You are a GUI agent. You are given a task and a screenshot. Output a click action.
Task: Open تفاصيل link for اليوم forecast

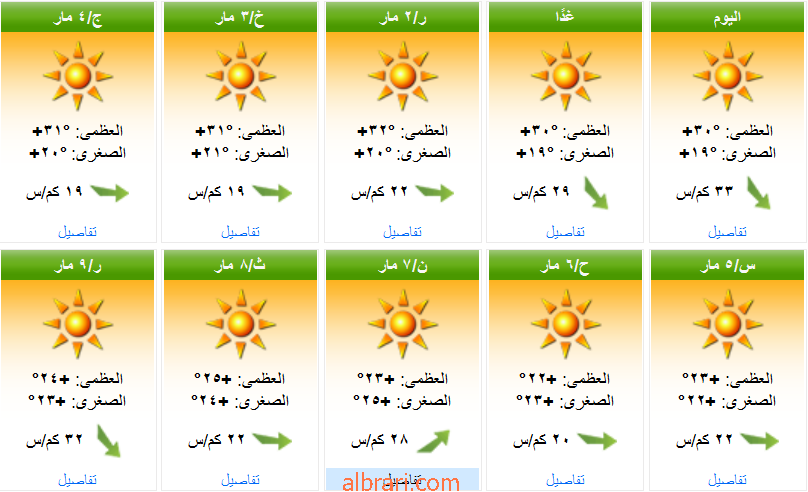click(728, 232)
